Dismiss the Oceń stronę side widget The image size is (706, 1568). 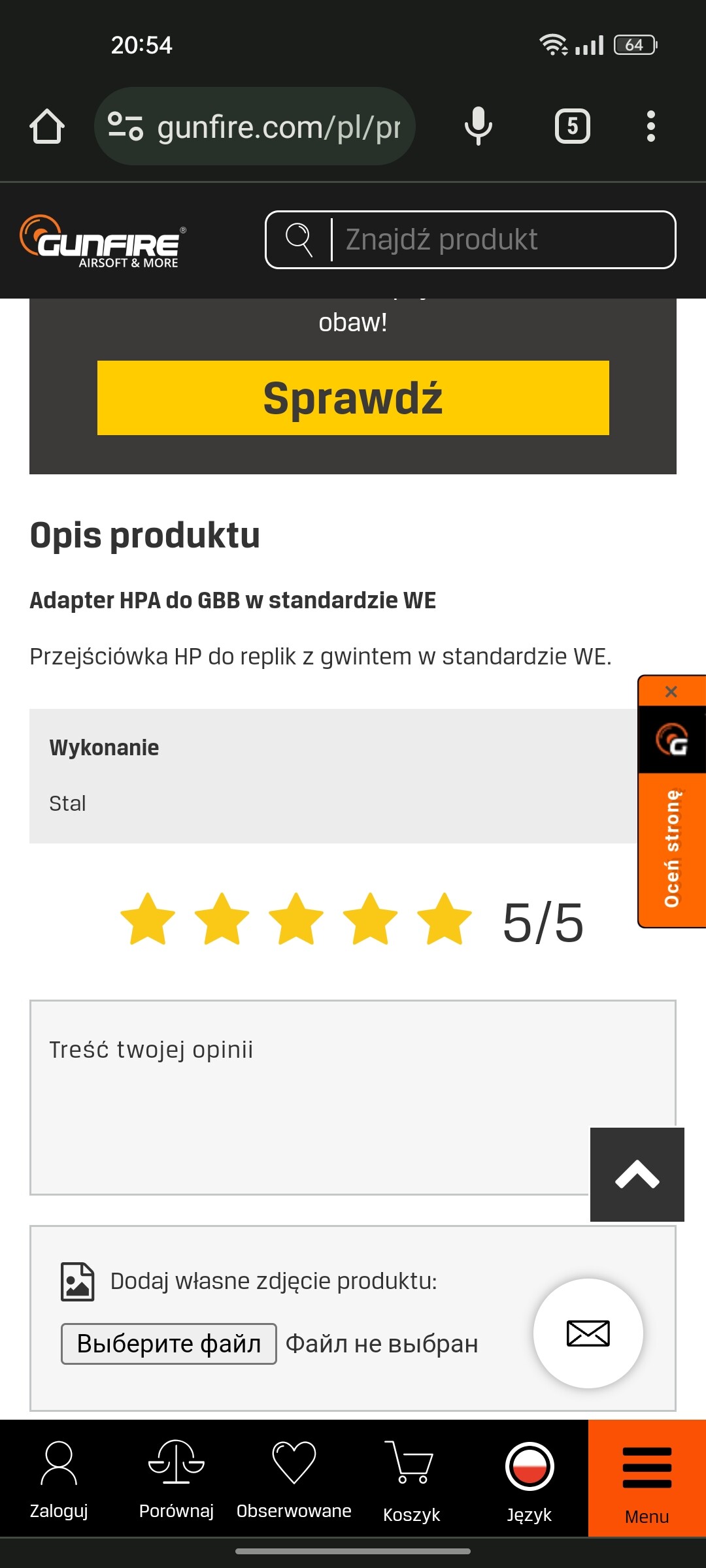[671, 691]
